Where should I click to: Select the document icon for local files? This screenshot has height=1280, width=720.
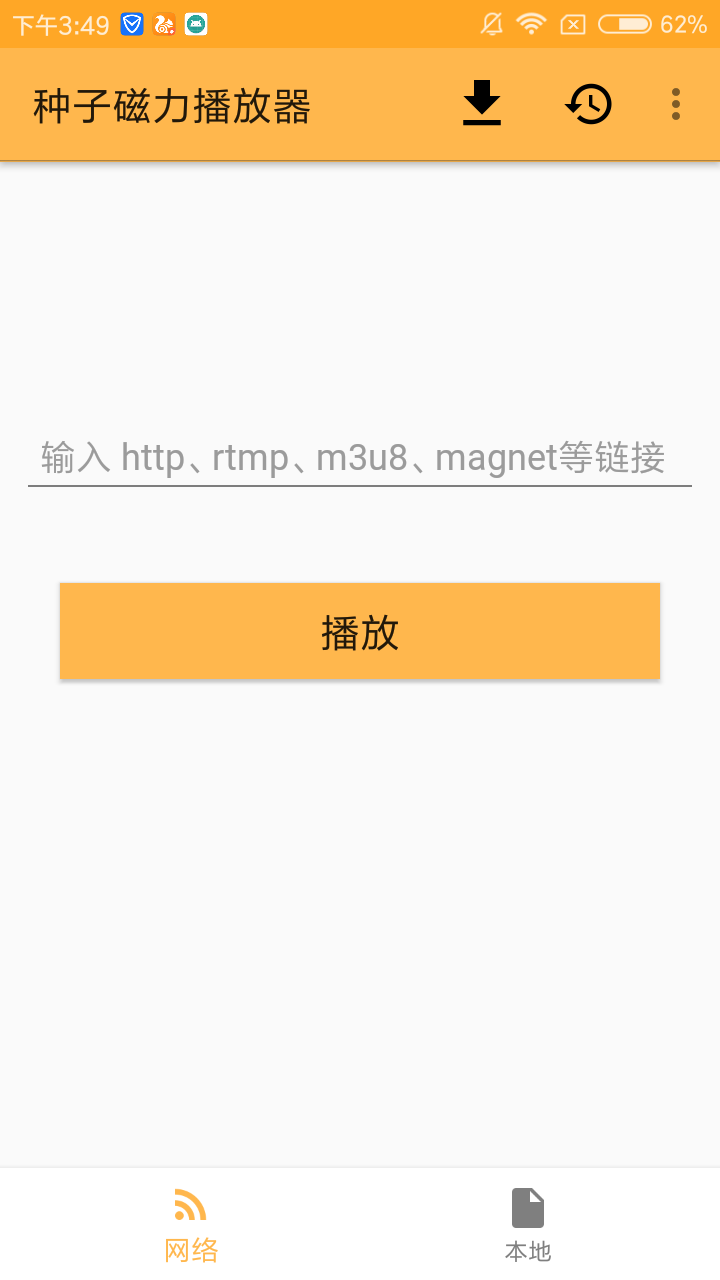coord(528,1207)
